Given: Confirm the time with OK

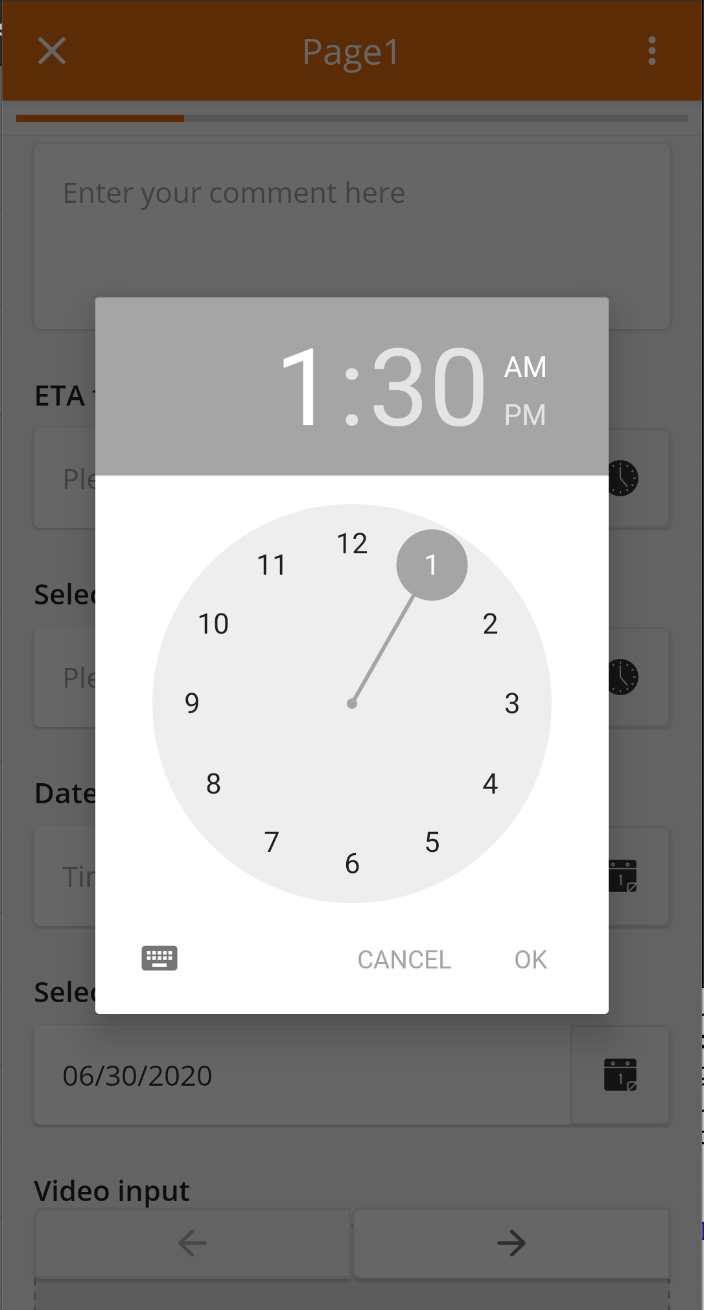Looking at the screenshot, I should point(530,959).
